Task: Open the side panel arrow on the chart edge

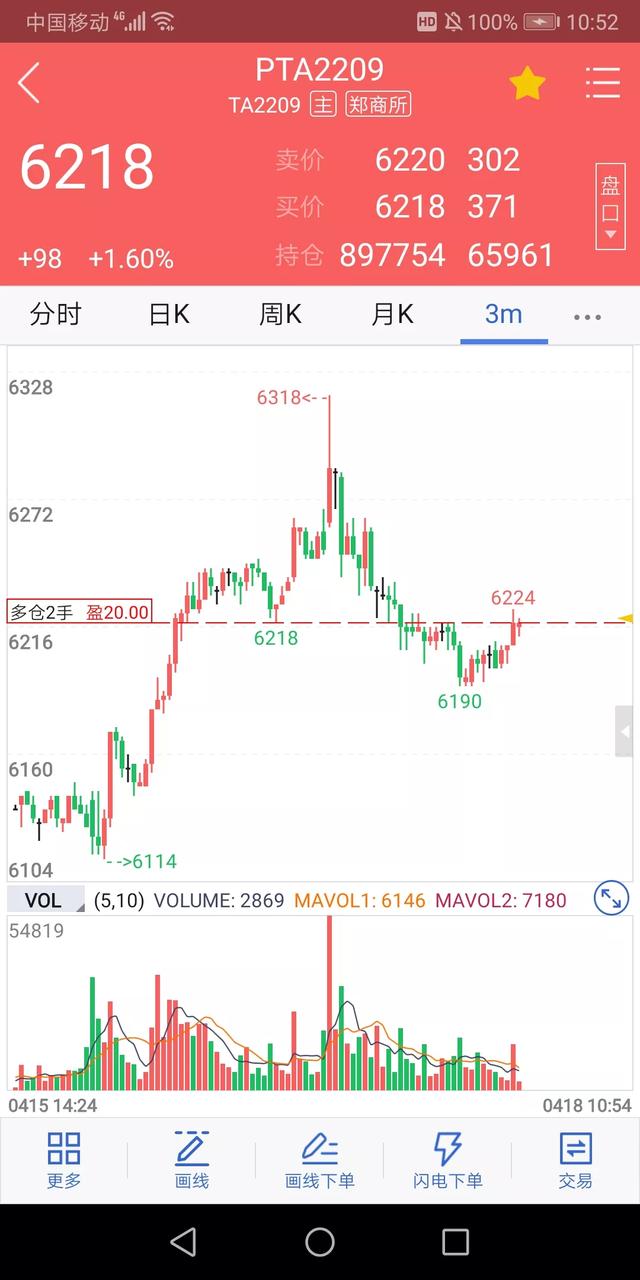Action: [624, 732]
